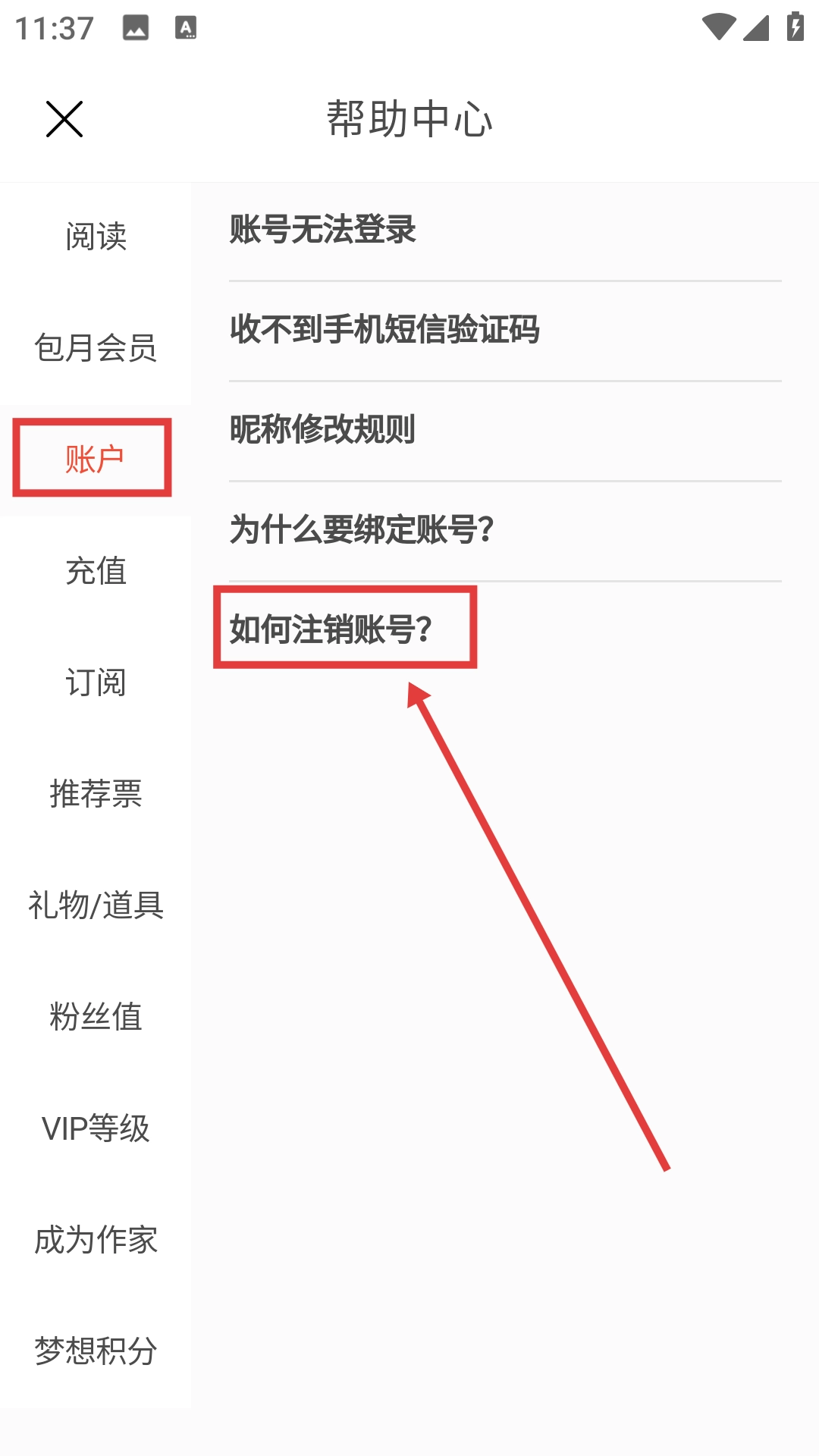Open the 推荐票 help category
Image resolution: width=819 pixels, height=1456 pixels.
click(96, 794)
